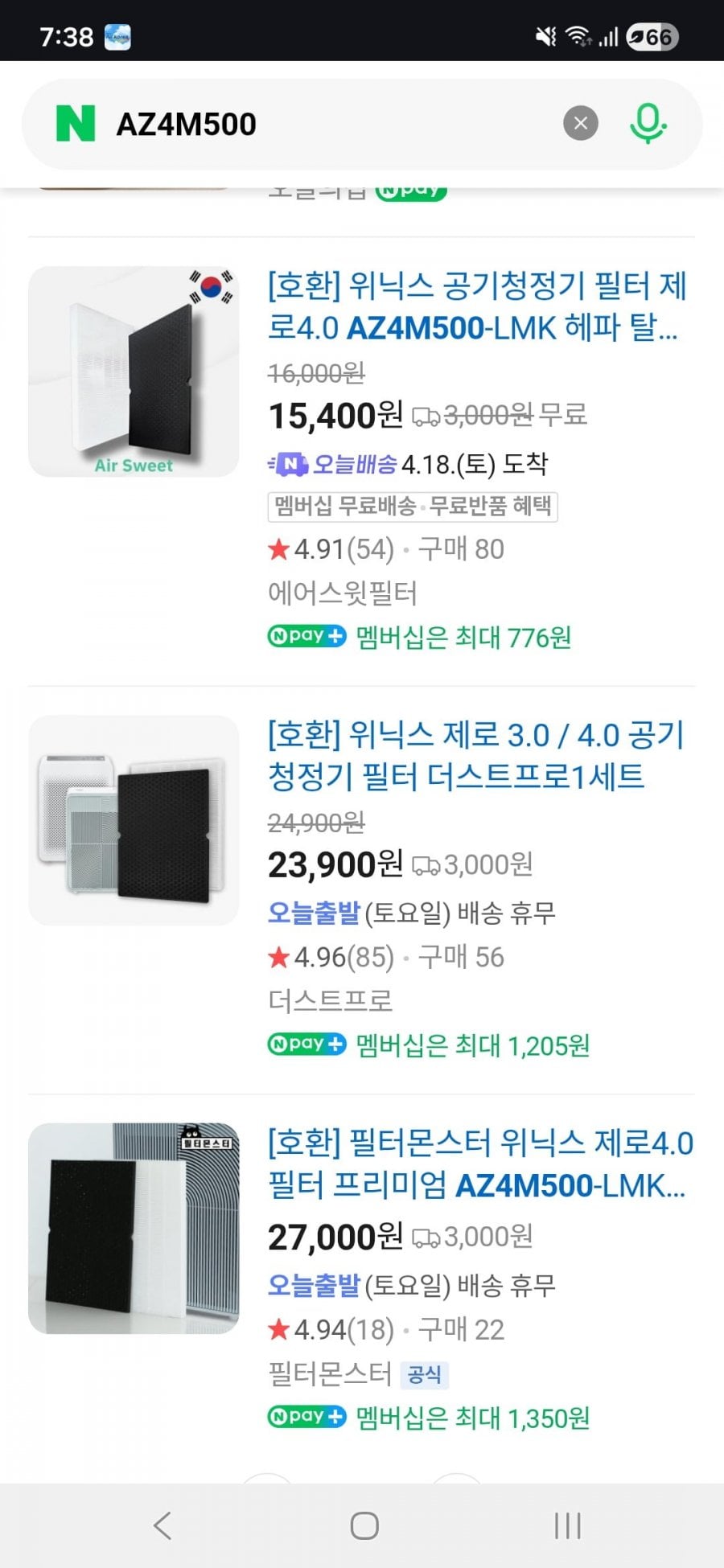The image size is (724, 1568).
Task: Open 위닉스 제로4.0 AZ4M500-LMK 헤파 product title
Action: tap(476, 306)
